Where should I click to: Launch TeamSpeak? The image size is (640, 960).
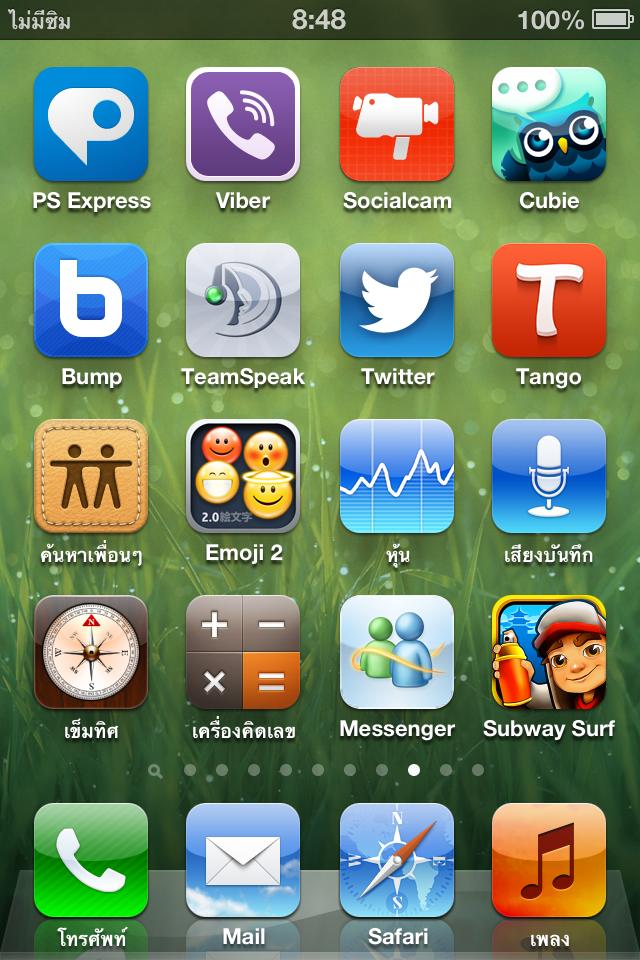(x=243, y=300)
